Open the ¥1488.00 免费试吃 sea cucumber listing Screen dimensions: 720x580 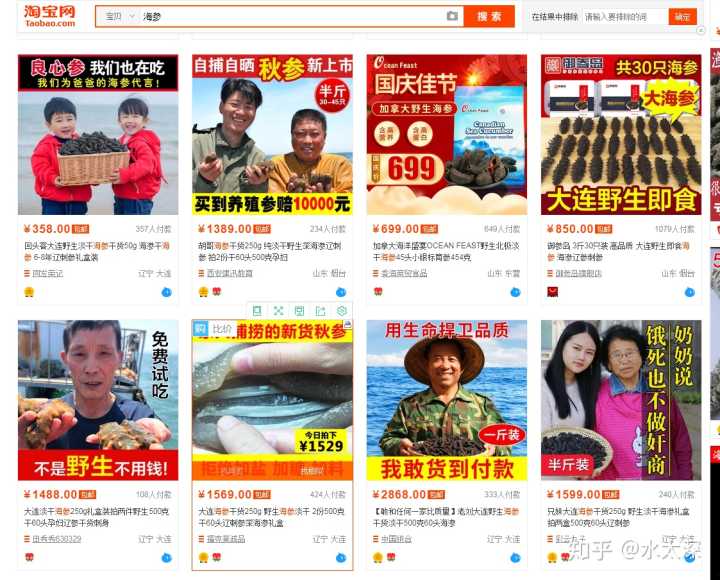(98, 400)
